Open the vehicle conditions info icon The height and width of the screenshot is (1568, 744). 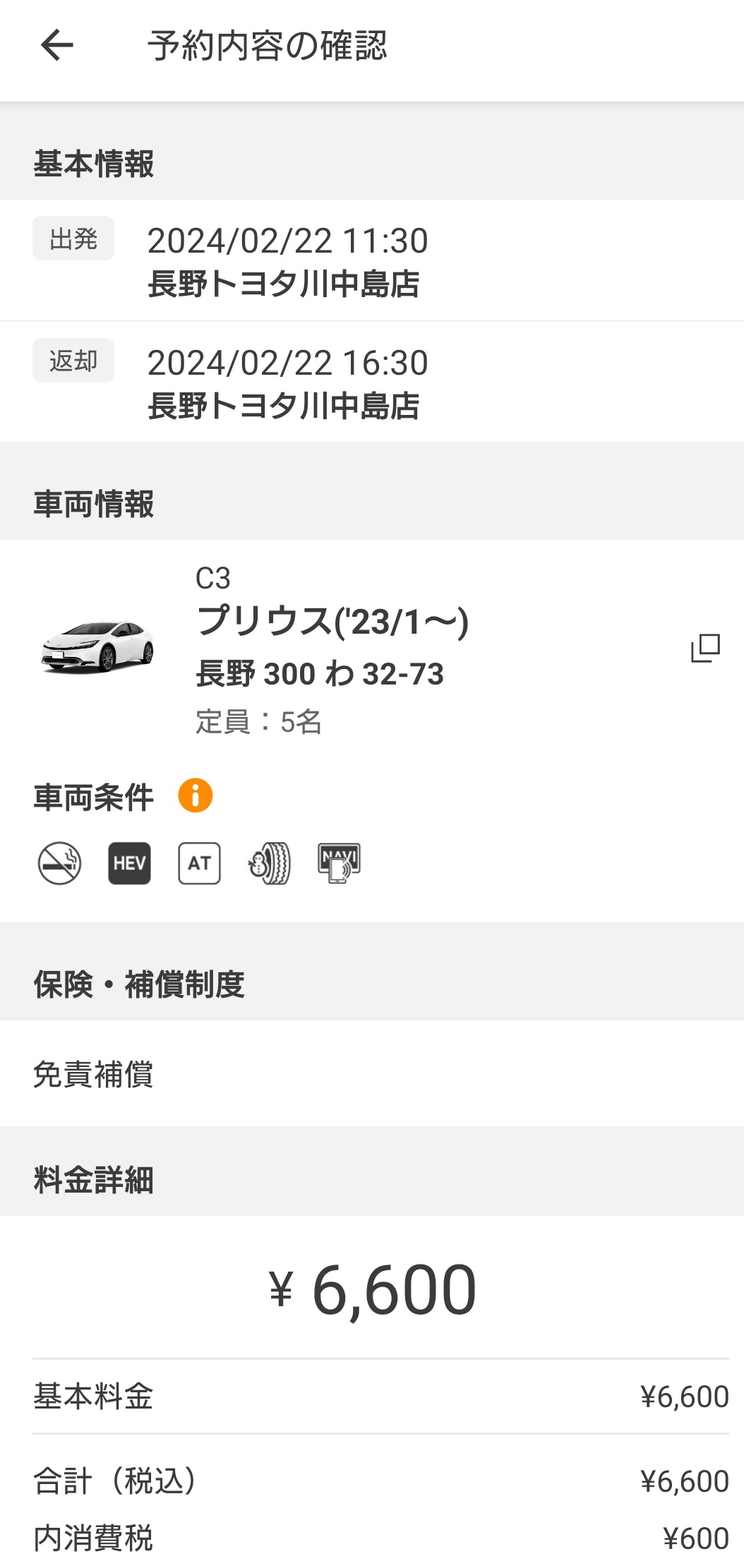point(195,796)
